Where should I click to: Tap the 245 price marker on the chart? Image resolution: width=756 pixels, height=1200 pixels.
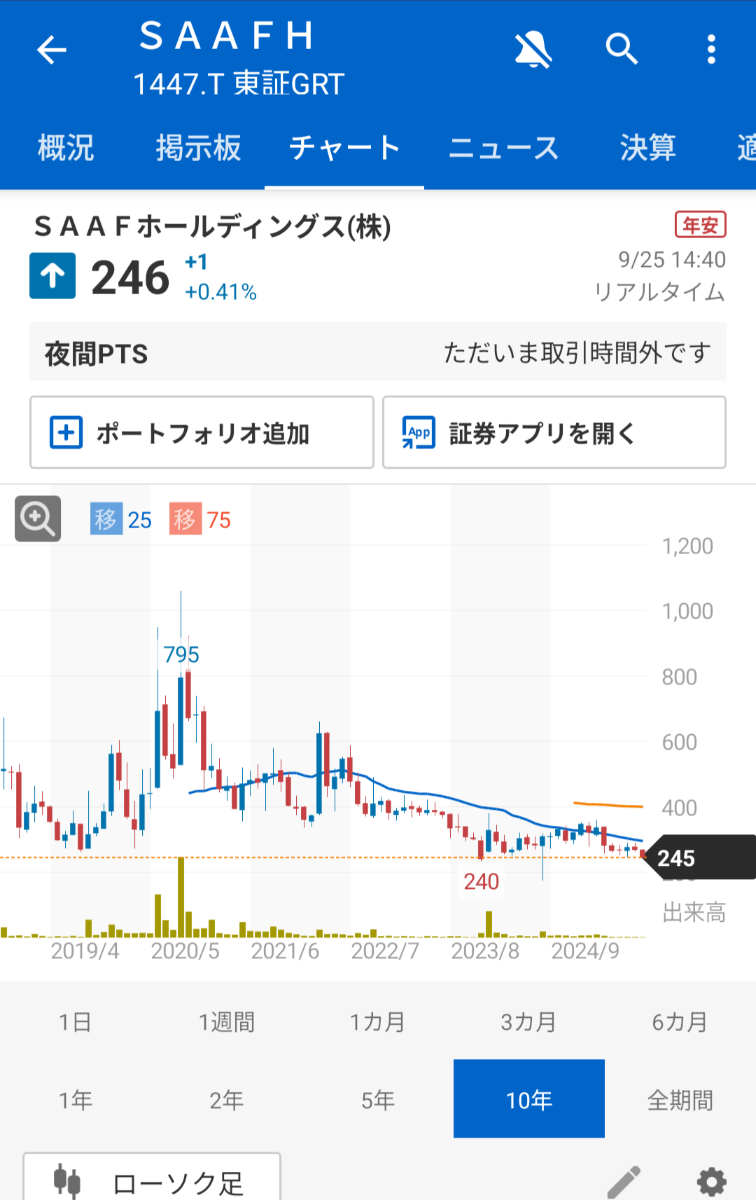699,857
